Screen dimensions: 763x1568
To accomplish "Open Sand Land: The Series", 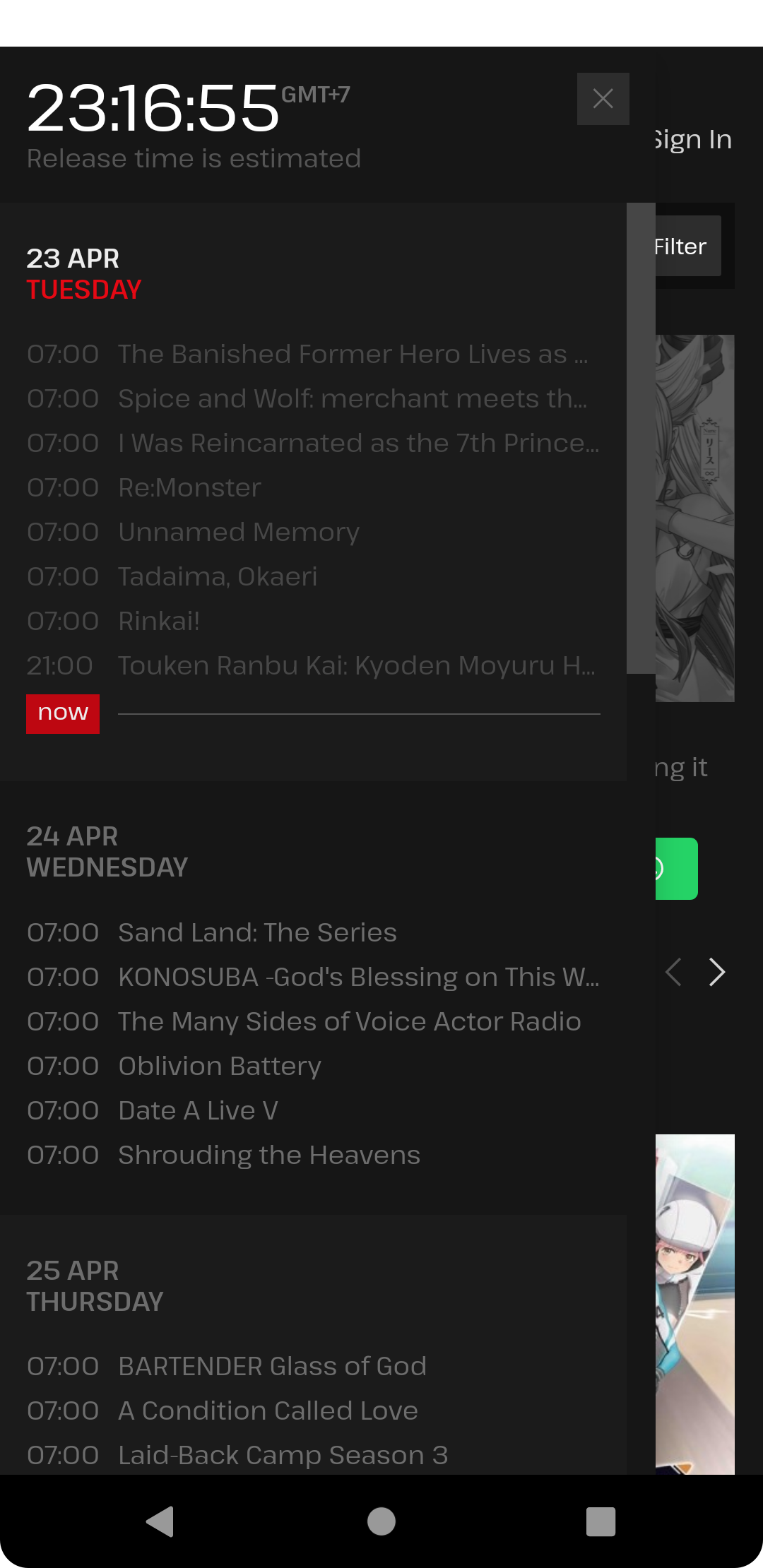I will [x=257, y=933].
